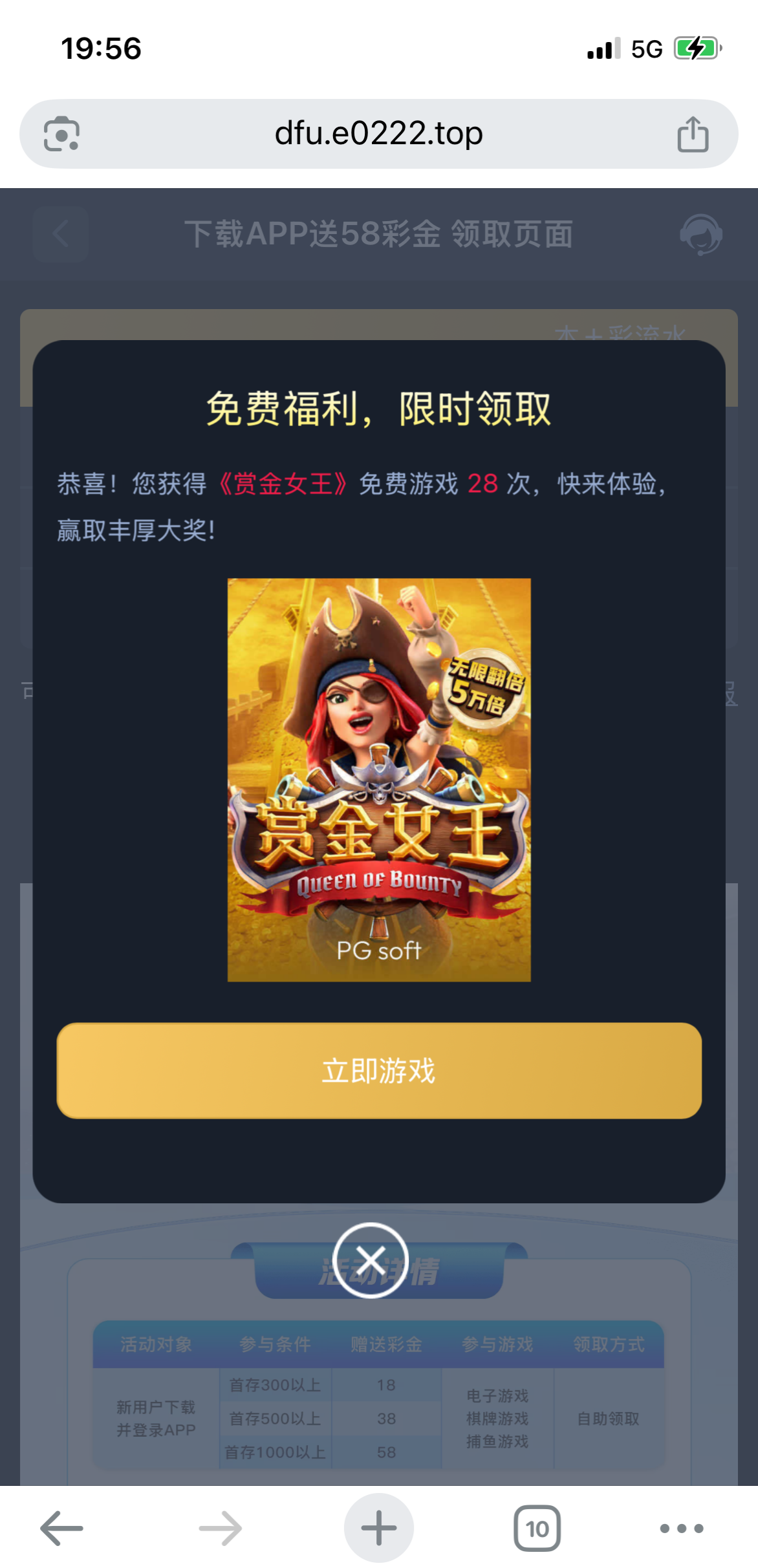
Task: Tap the dfu.e0222.top address bar
Action: click(379, 134)
